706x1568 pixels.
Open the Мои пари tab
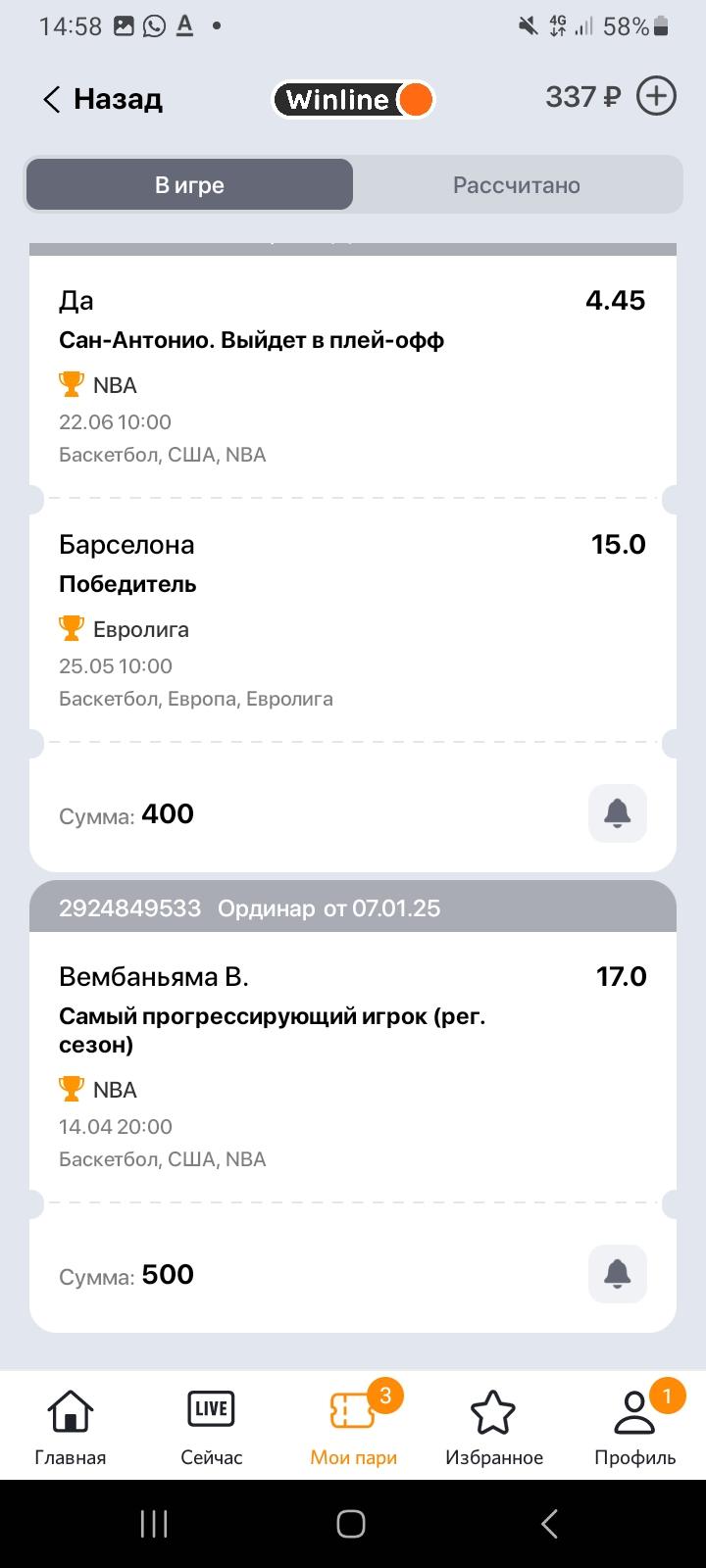point(353,1426)
